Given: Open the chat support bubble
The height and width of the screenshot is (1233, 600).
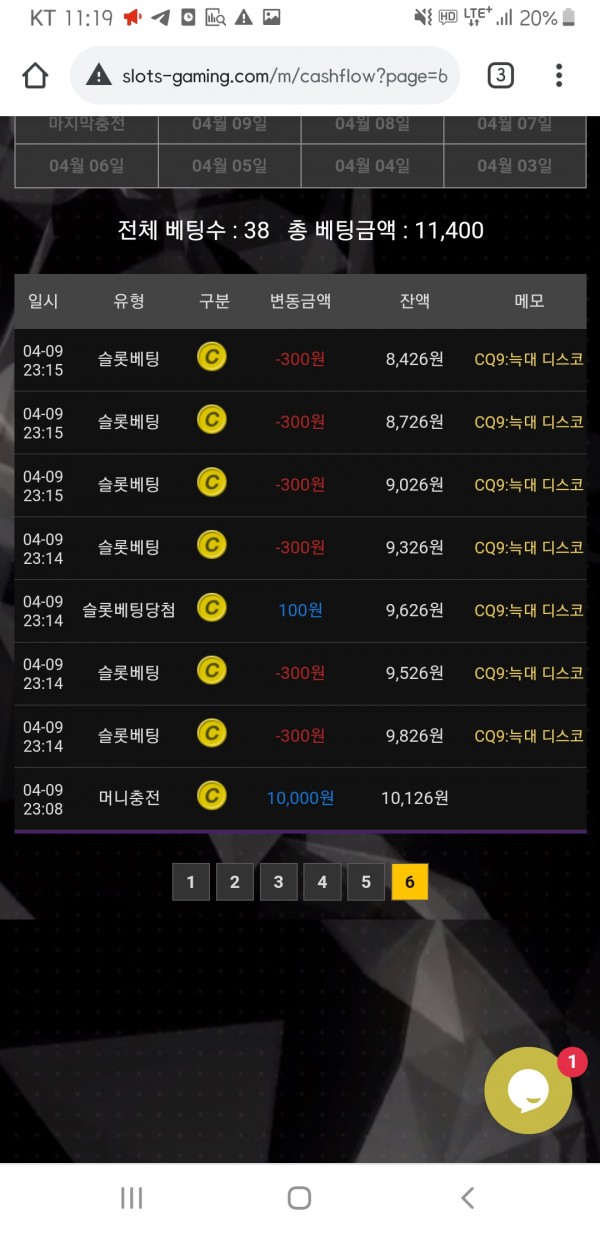Looking at the screenshot, I should [x=528, y=1090].
